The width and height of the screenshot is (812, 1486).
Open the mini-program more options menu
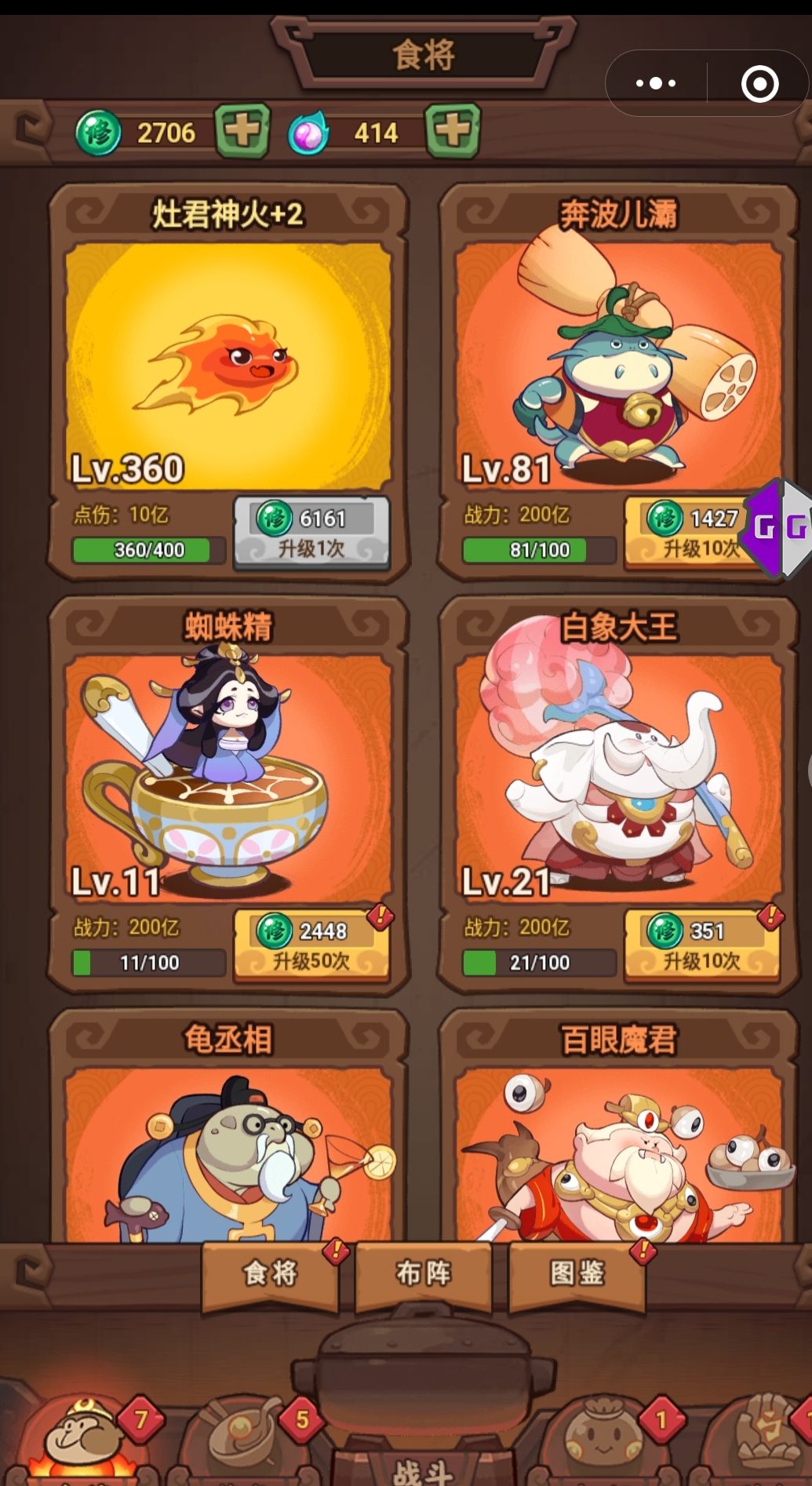[656, 83]
